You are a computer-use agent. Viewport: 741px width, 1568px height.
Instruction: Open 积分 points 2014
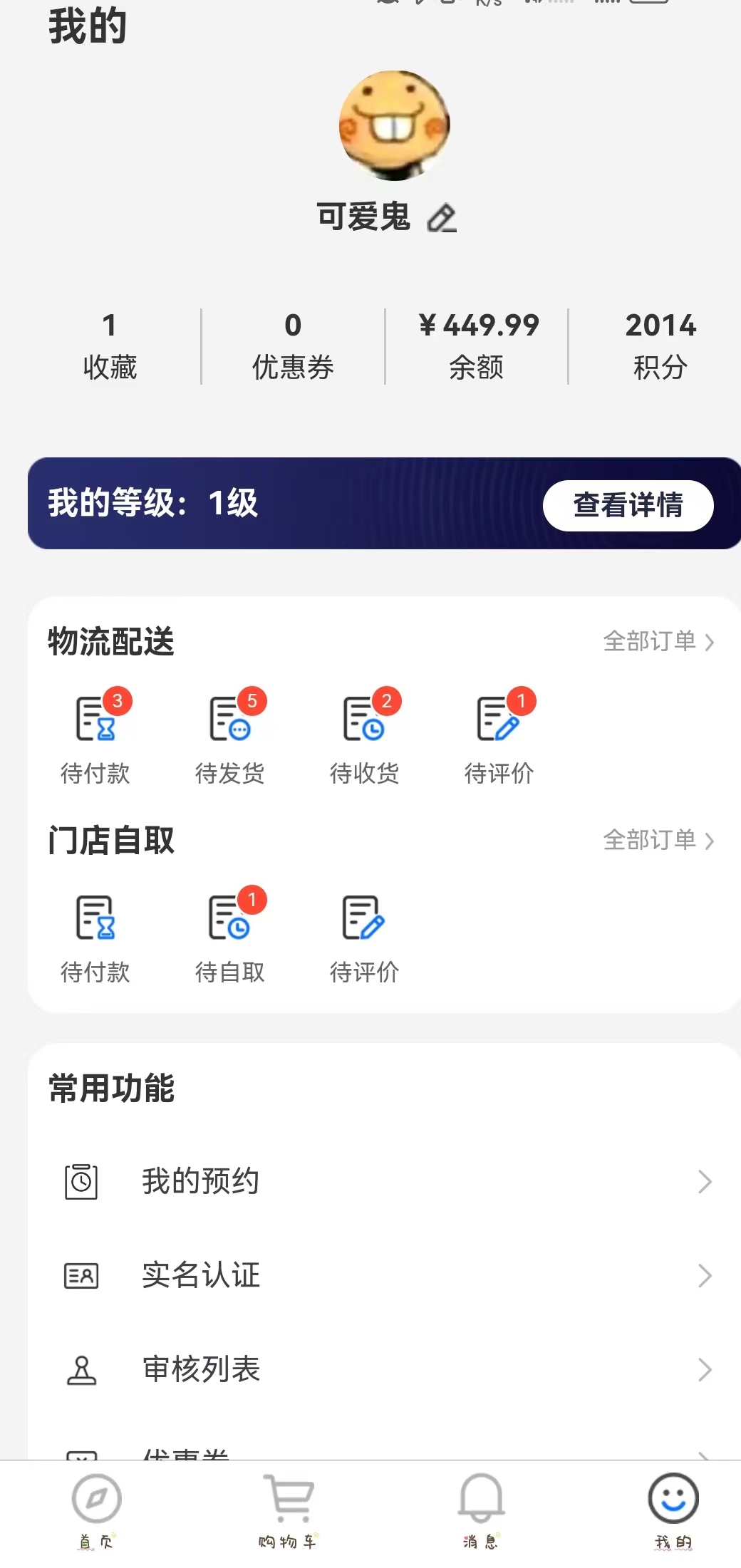pyautogui.click(x=660, y=346)
